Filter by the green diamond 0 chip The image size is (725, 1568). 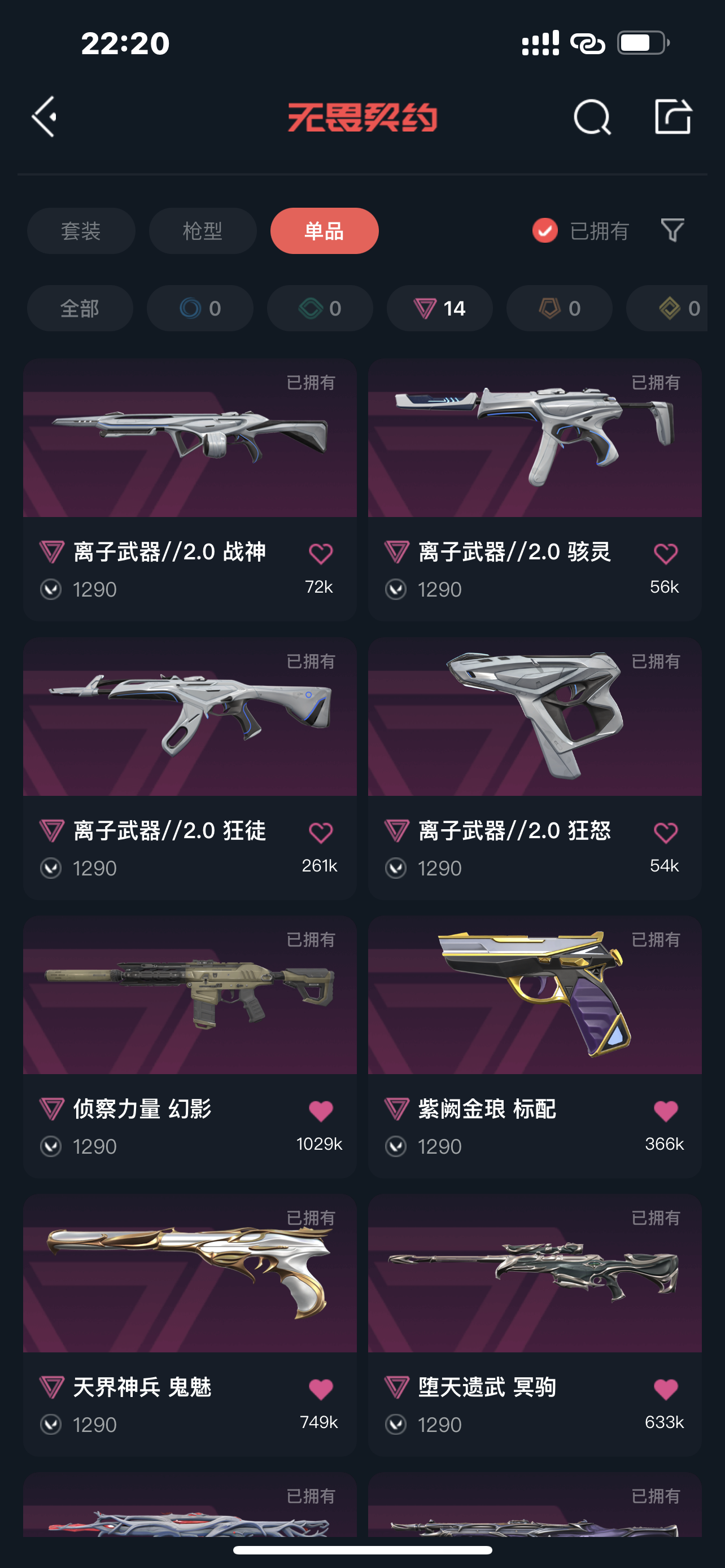click(x=320, y=309)
